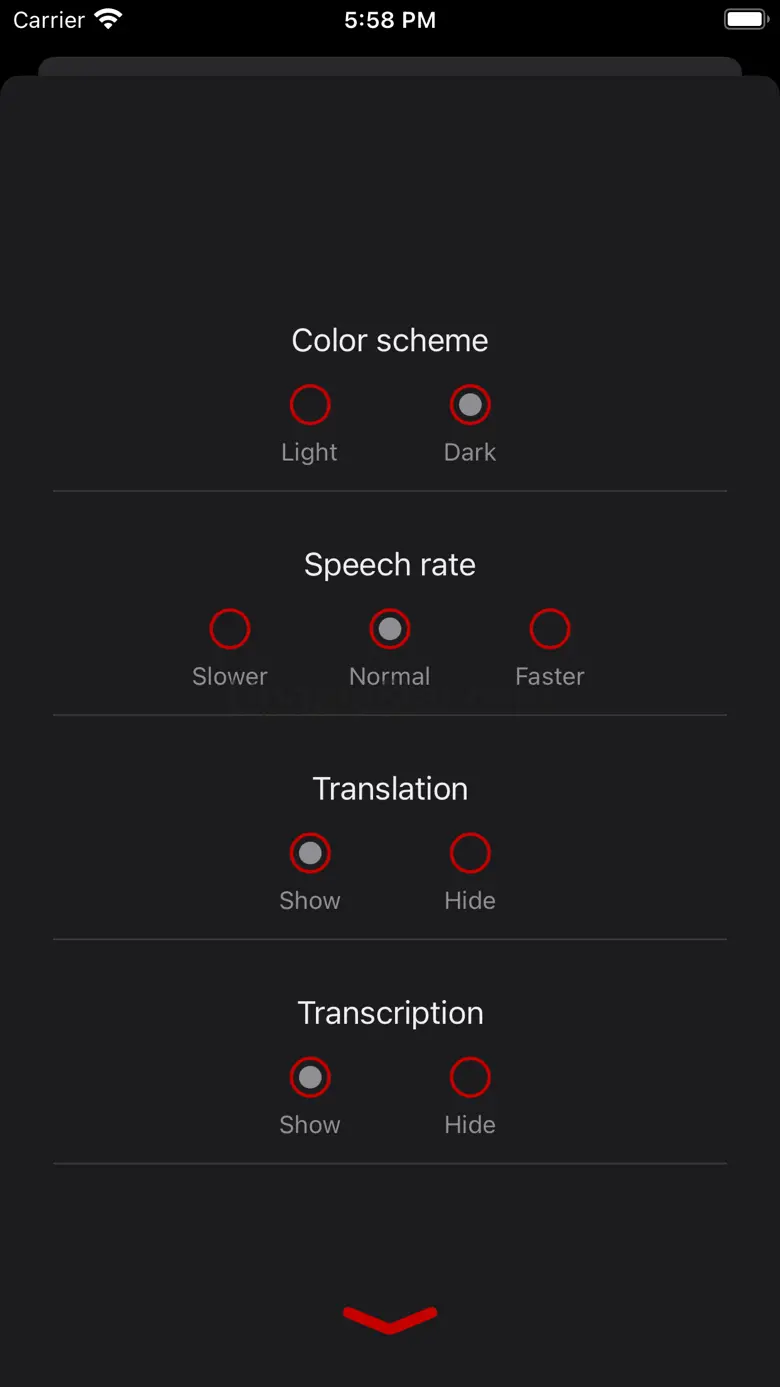Pick Normal speech rate
The image size is (780, 1387).
(x=390, y=629)
